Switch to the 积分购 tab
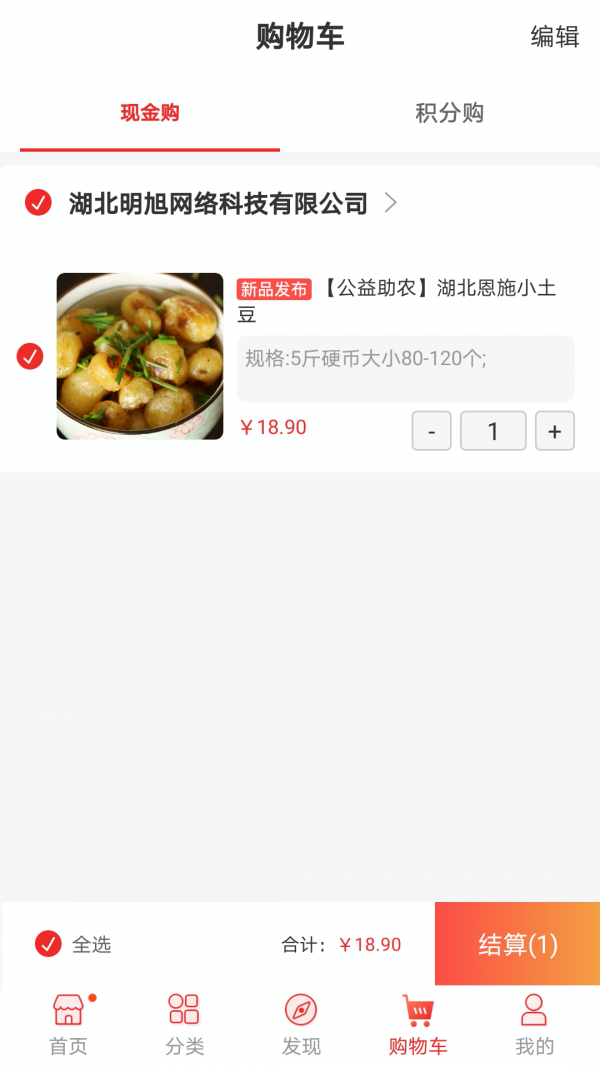The height and width of the screenshot is (1067, 600). pos(449,113)
